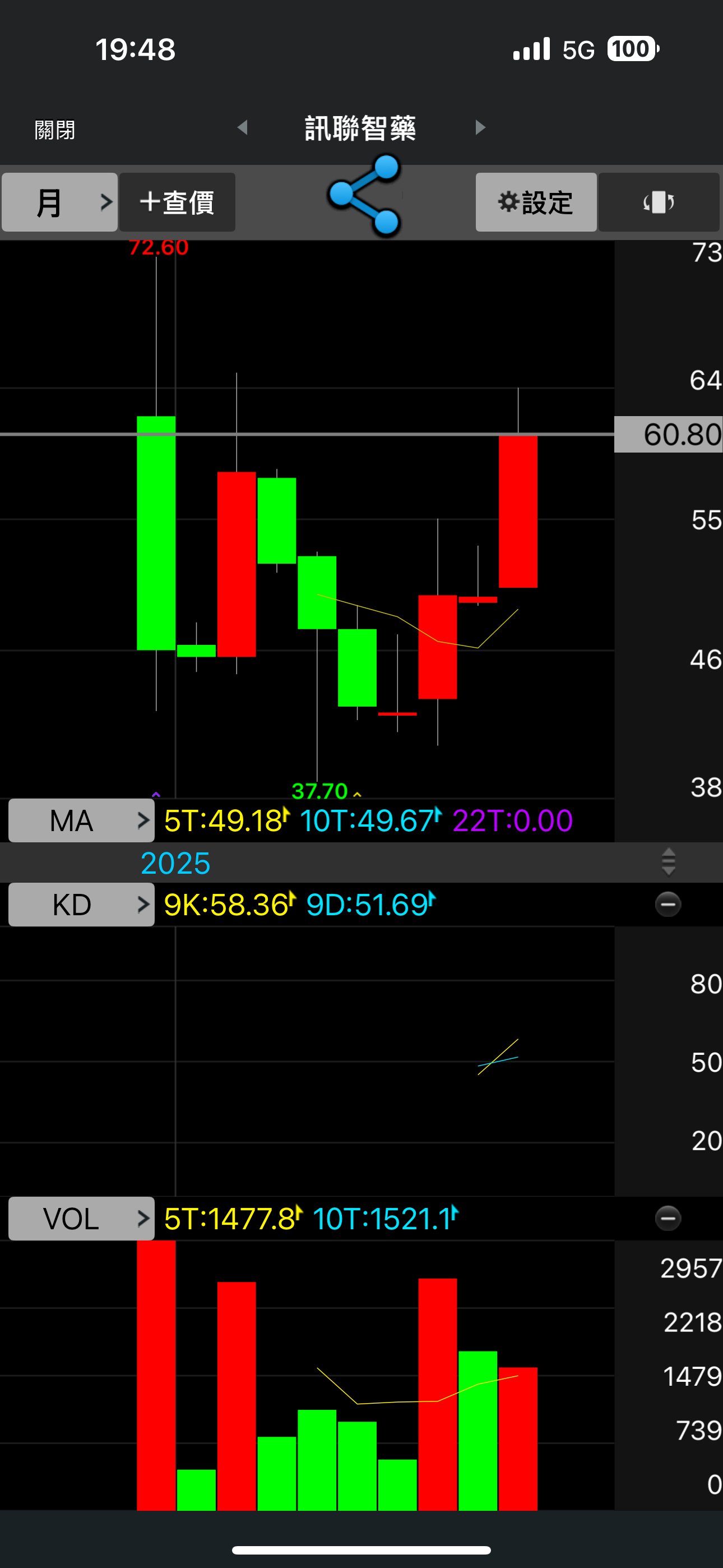
Task: Remove the VOL indicator panel
Action: click(668, 1218)
